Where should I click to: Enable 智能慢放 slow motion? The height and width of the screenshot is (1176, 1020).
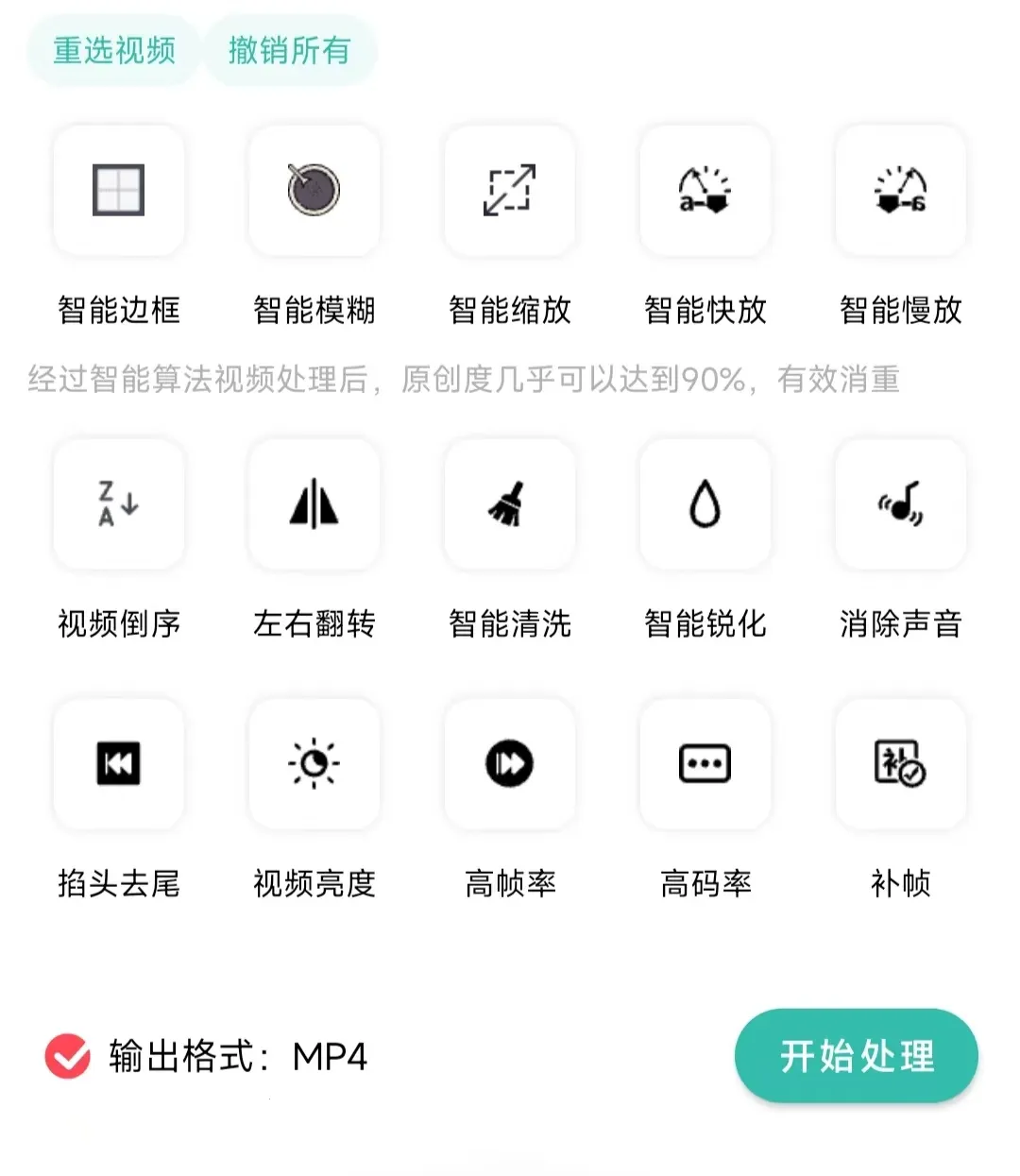(901, 191)
